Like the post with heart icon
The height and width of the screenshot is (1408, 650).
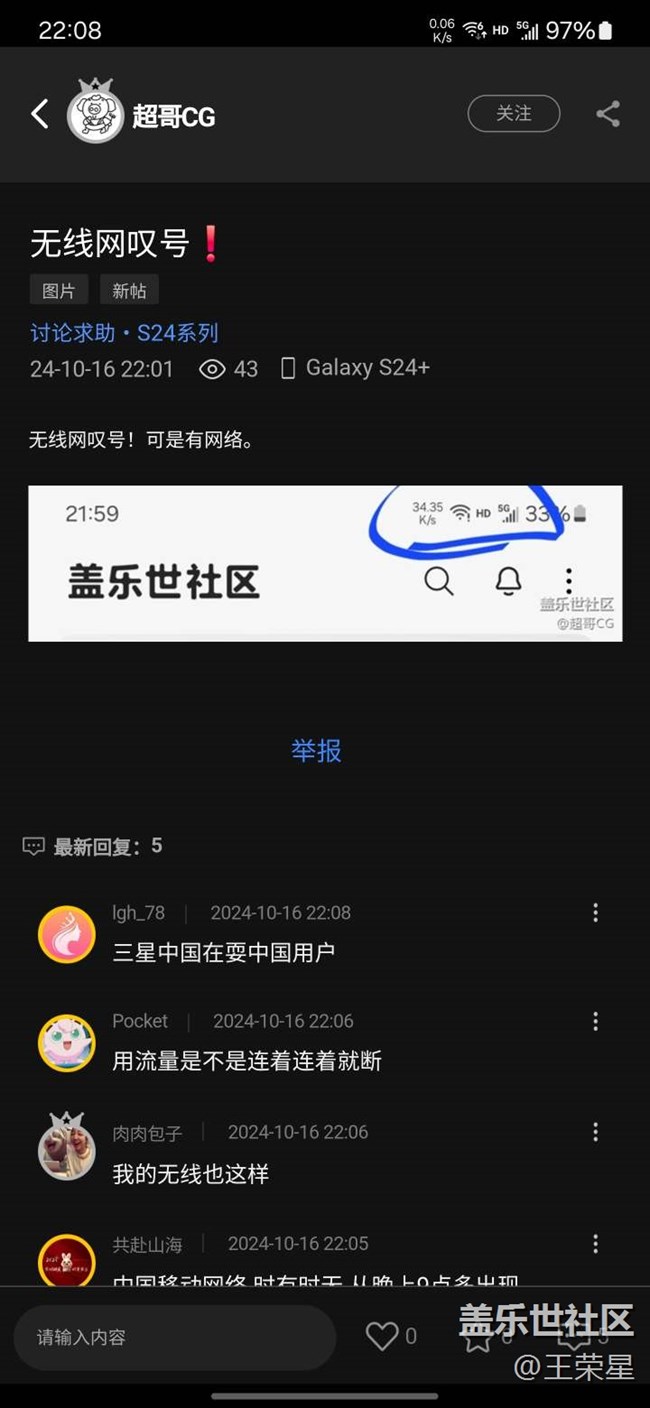tap(382, 1336)
